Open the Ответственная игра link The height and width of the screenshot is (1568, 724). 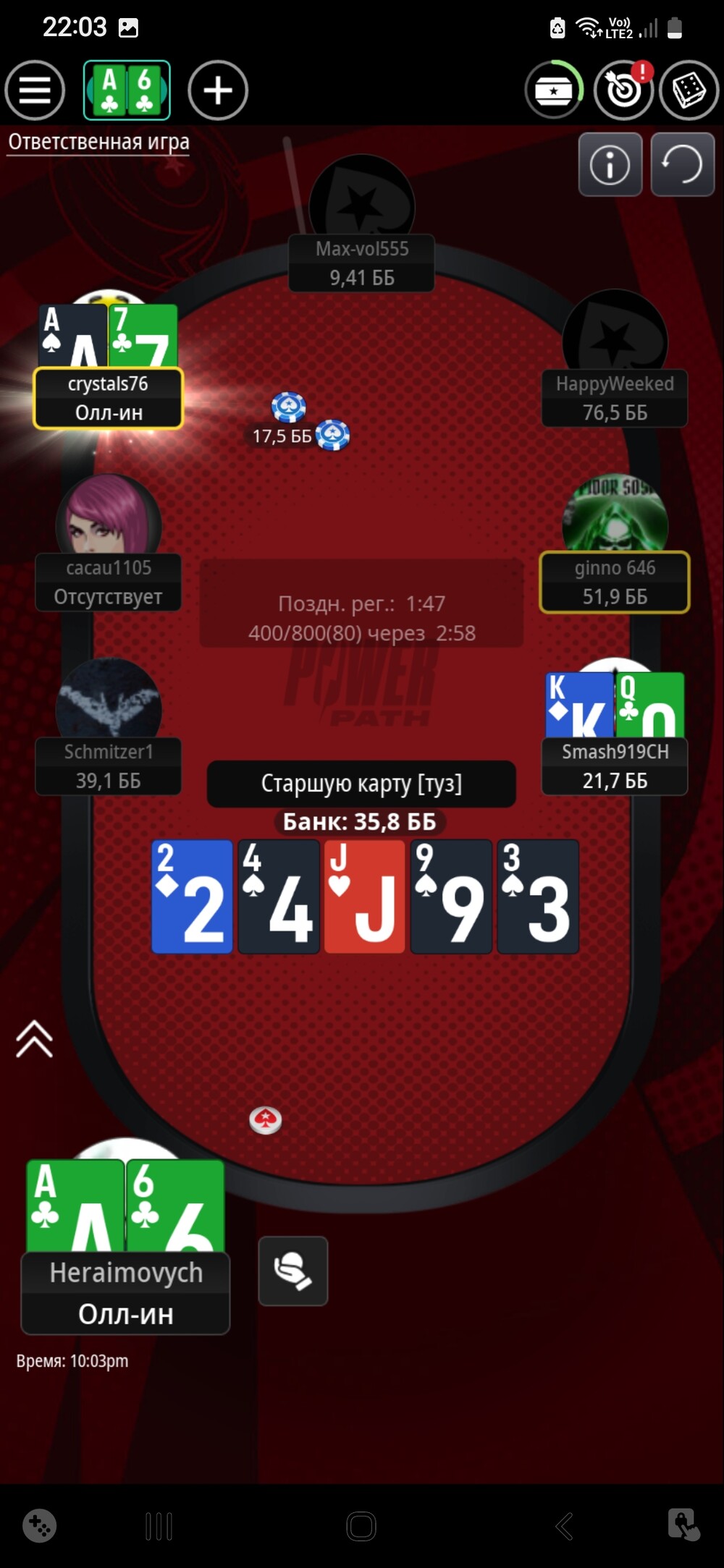[98, 142]
